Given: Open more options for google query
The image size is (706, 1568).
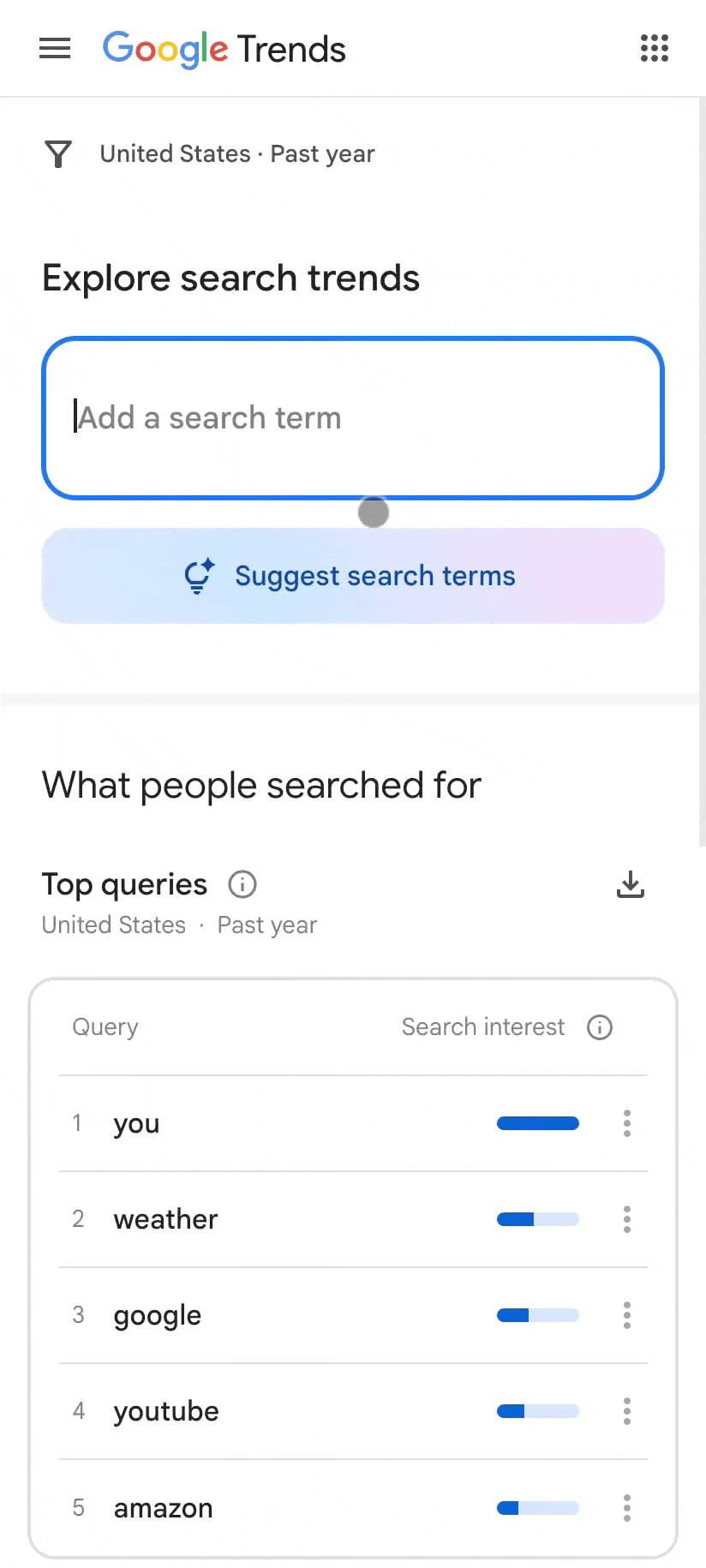Looking at the screenshot, I should pyautogui.click(x=627, y=1315).
